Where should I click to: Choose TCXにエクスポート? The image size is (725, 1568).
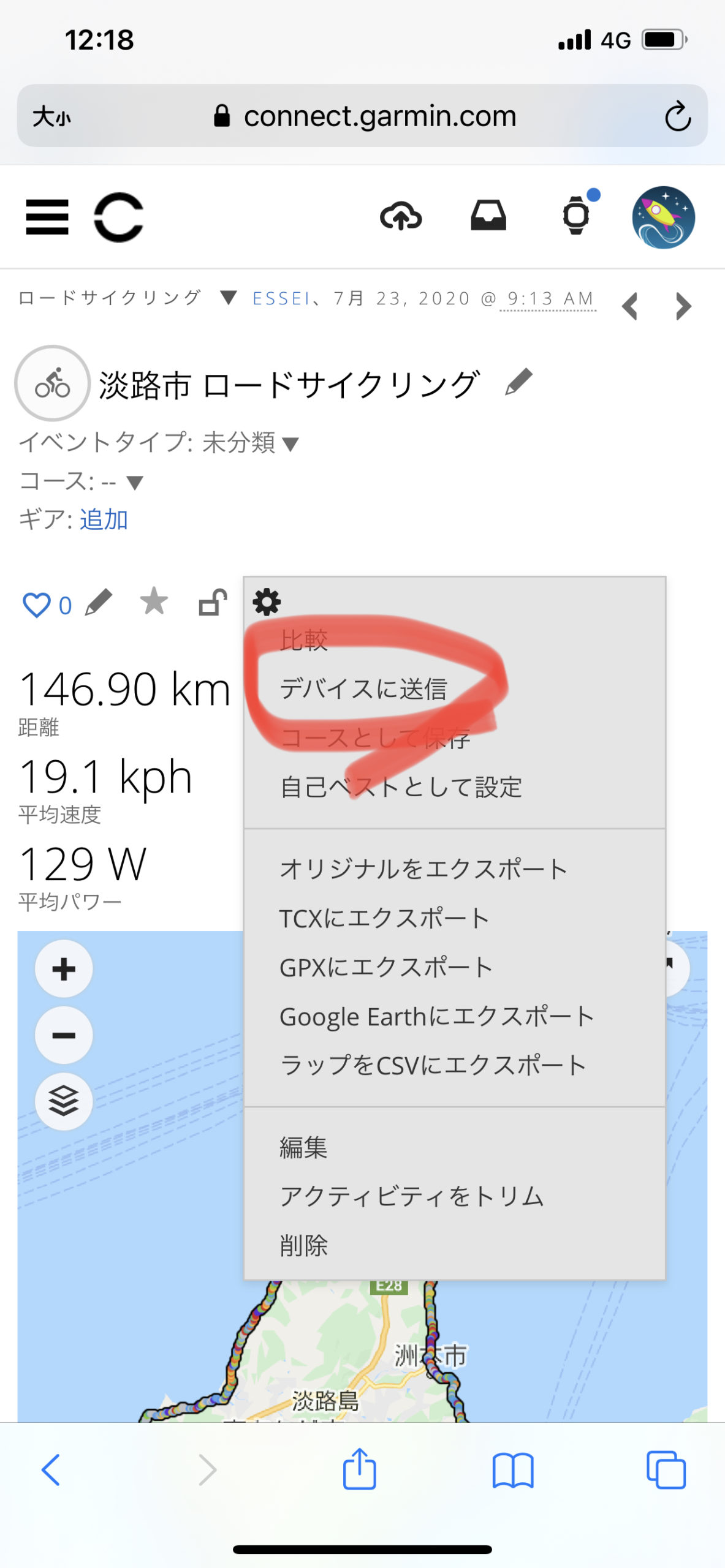(x=384, y=918)
